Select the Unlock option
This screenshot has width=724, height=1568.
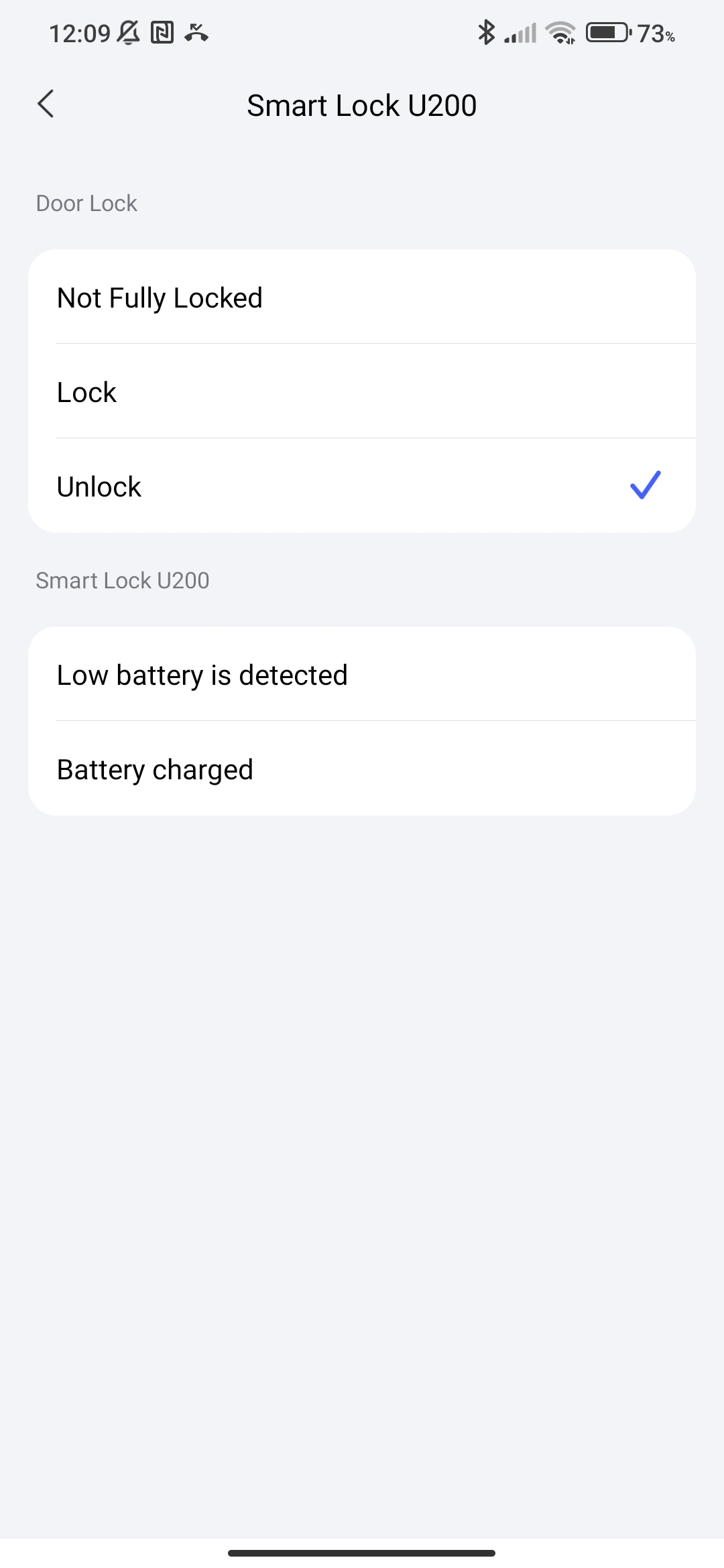362,486
